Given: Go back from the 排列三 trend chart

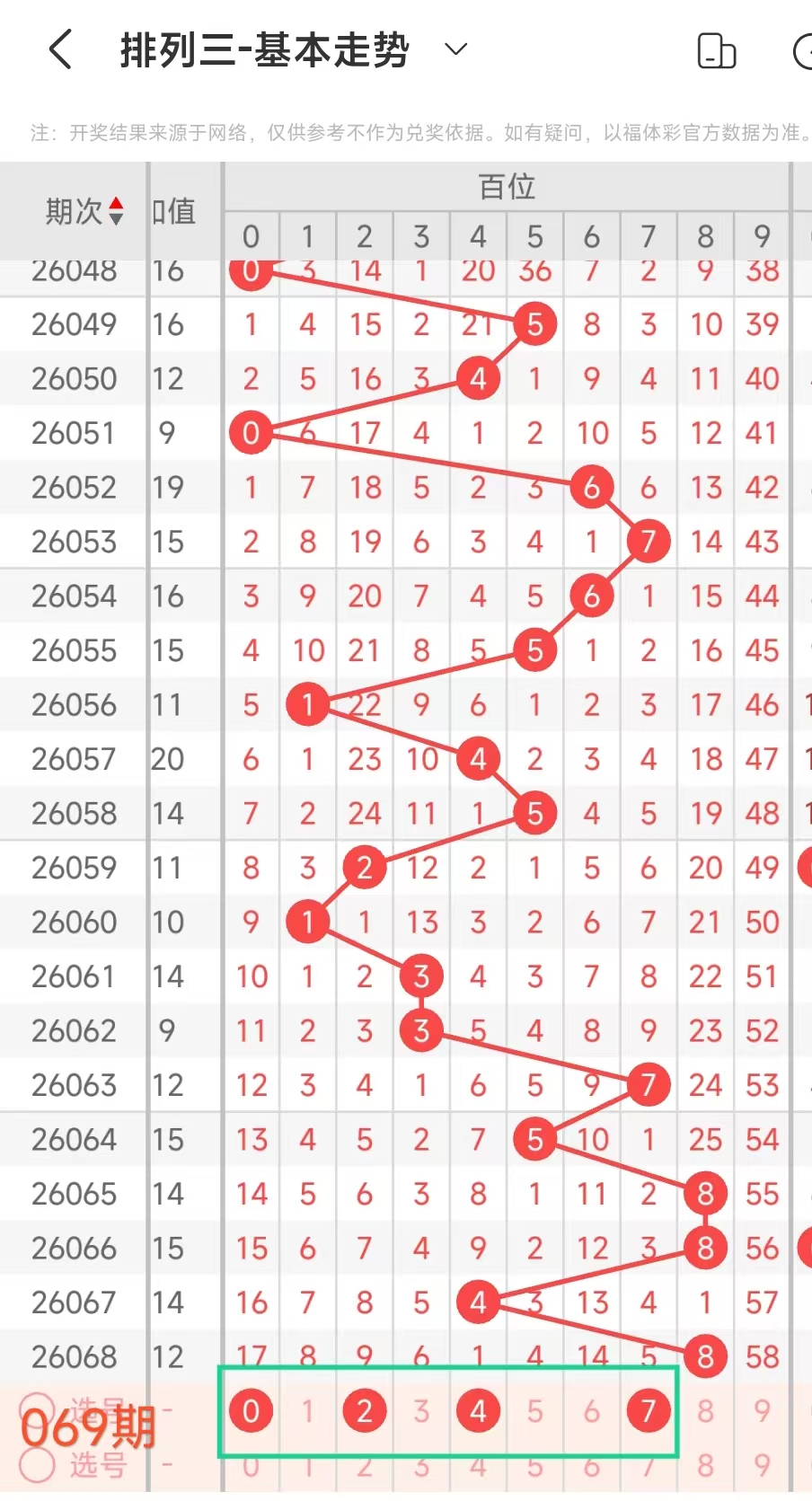Looking at the screenshot, I should click(x=60, y=49).
